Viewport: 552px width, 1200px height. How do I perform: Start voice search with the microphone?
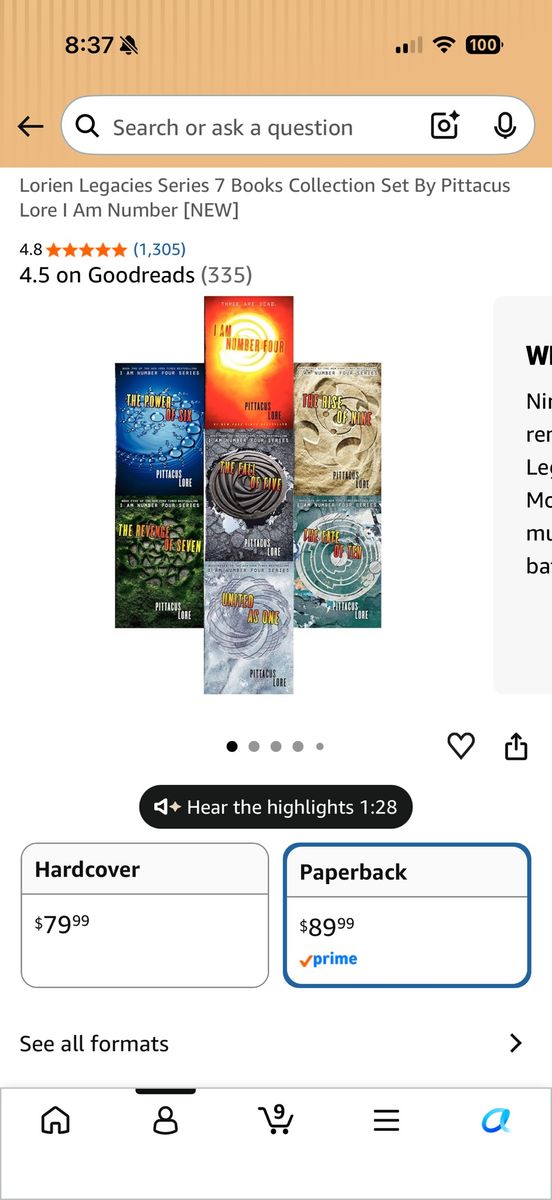[505, 126]
